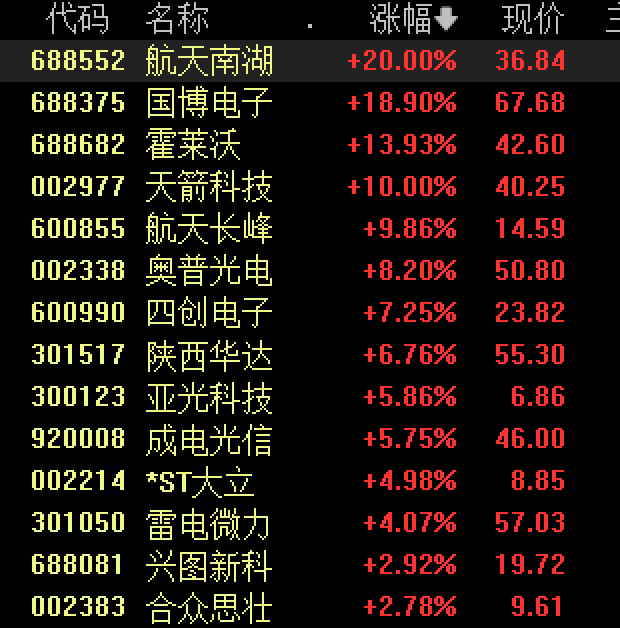Sort by 现价 column header
The height and width of the screenshot is (628, 620).
(x=532, y=19)
